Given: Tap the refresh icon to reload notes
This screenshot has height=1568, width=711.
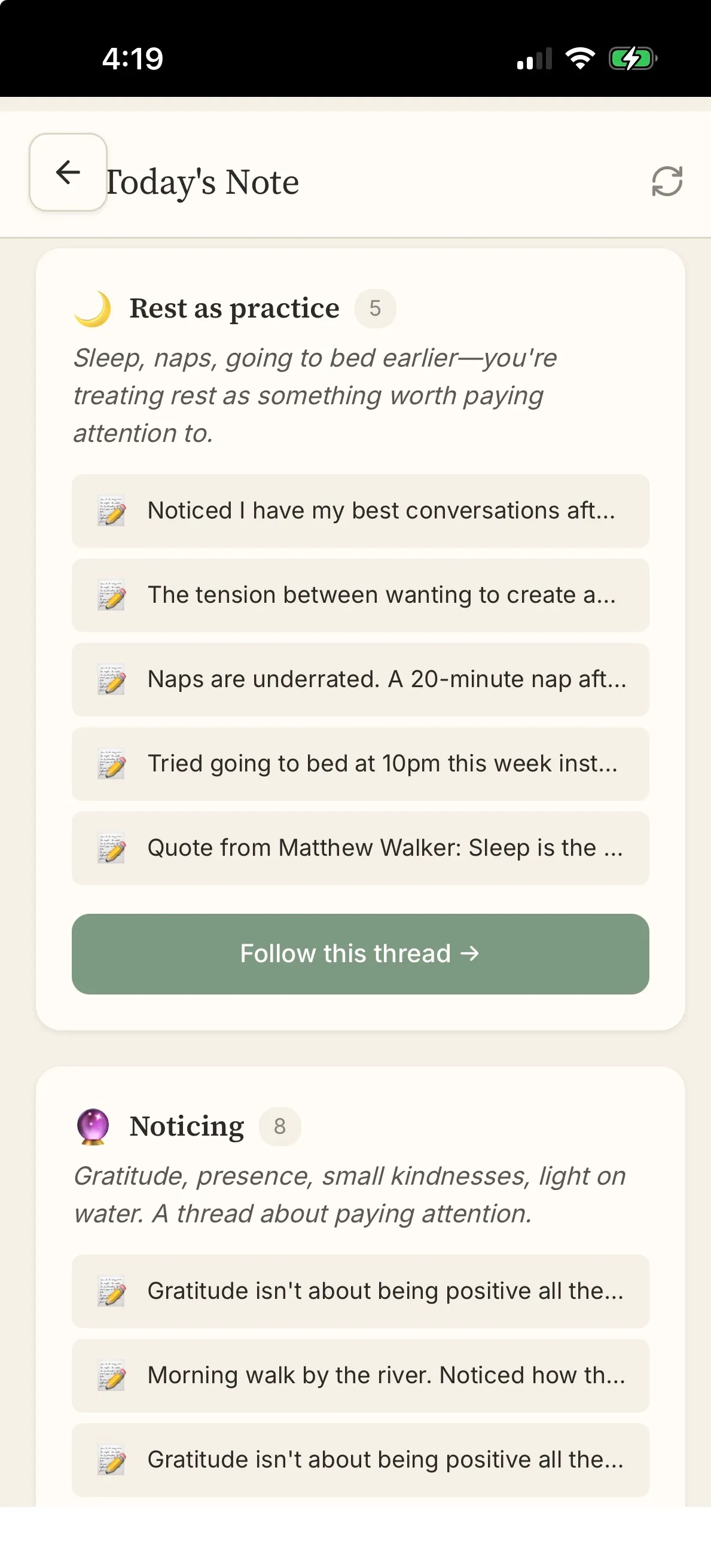Looking at the screenshot, I should [668, 182].
